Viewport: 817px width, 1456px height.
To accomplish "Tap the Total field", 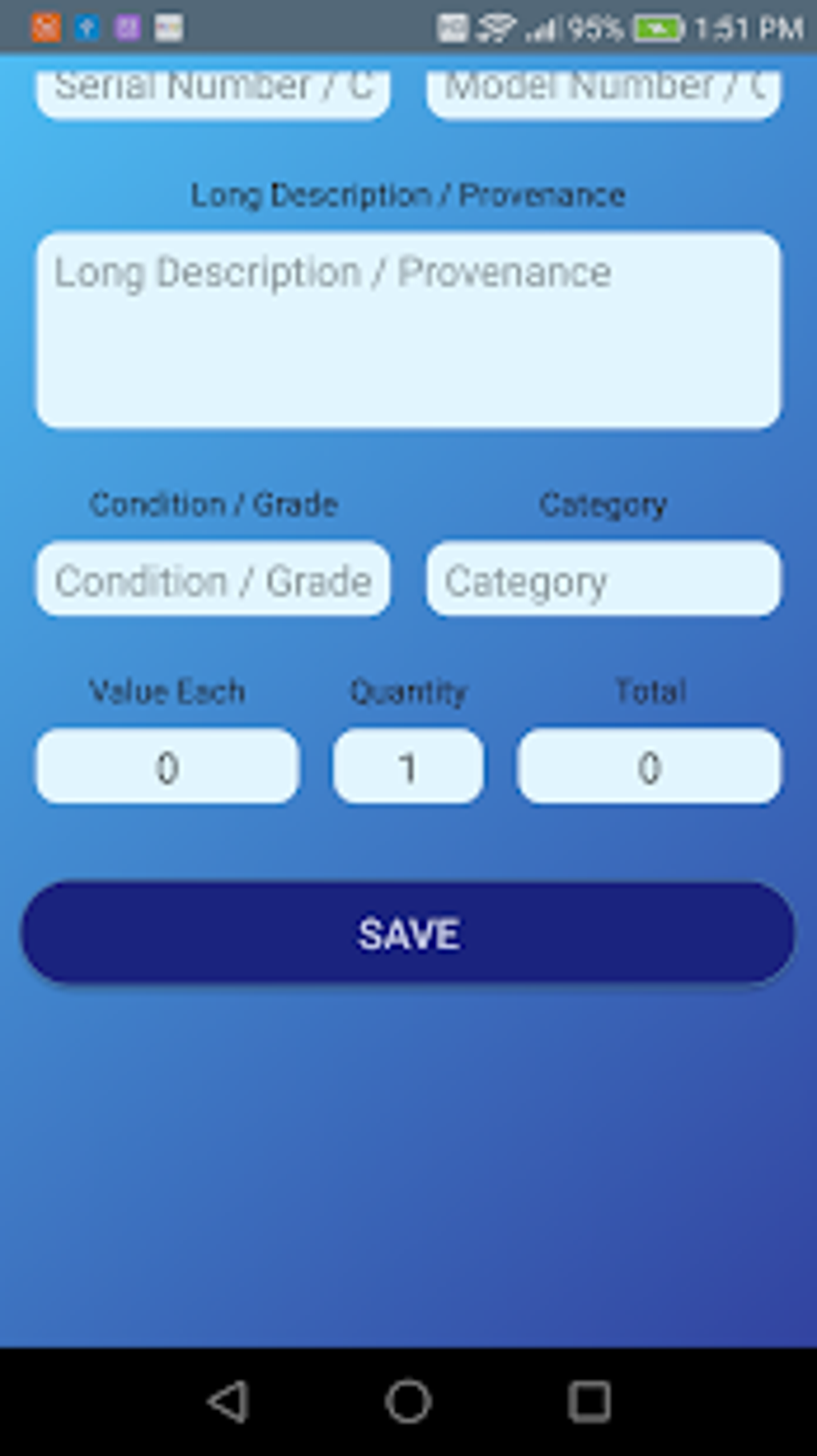I will coord(649,766).
